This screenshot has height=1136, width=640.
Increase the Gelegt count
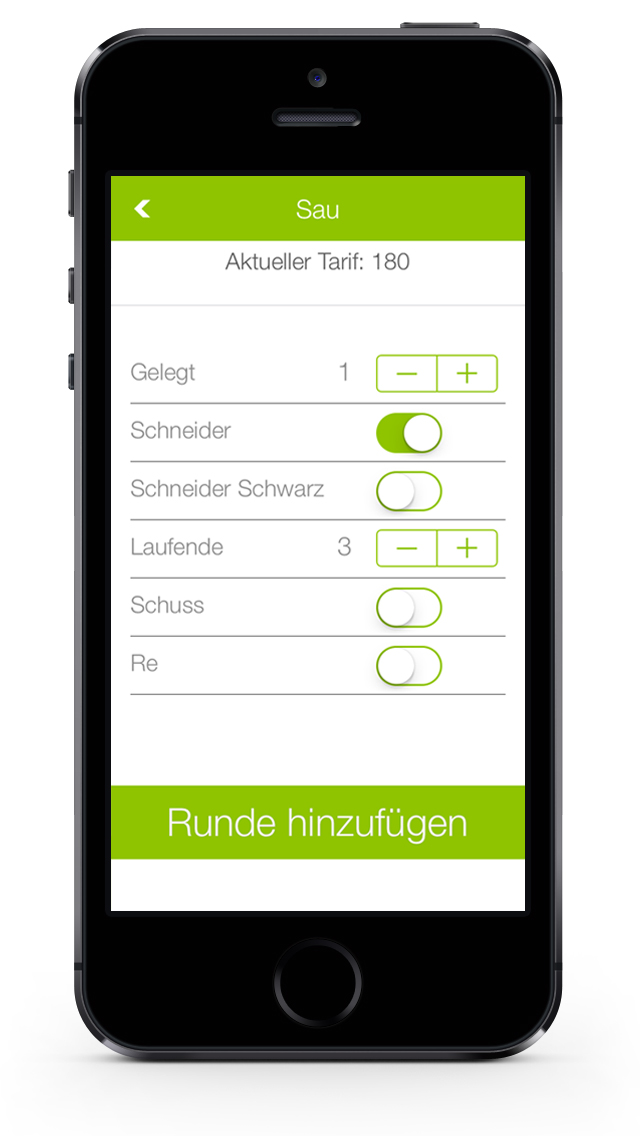coord(467,374)
